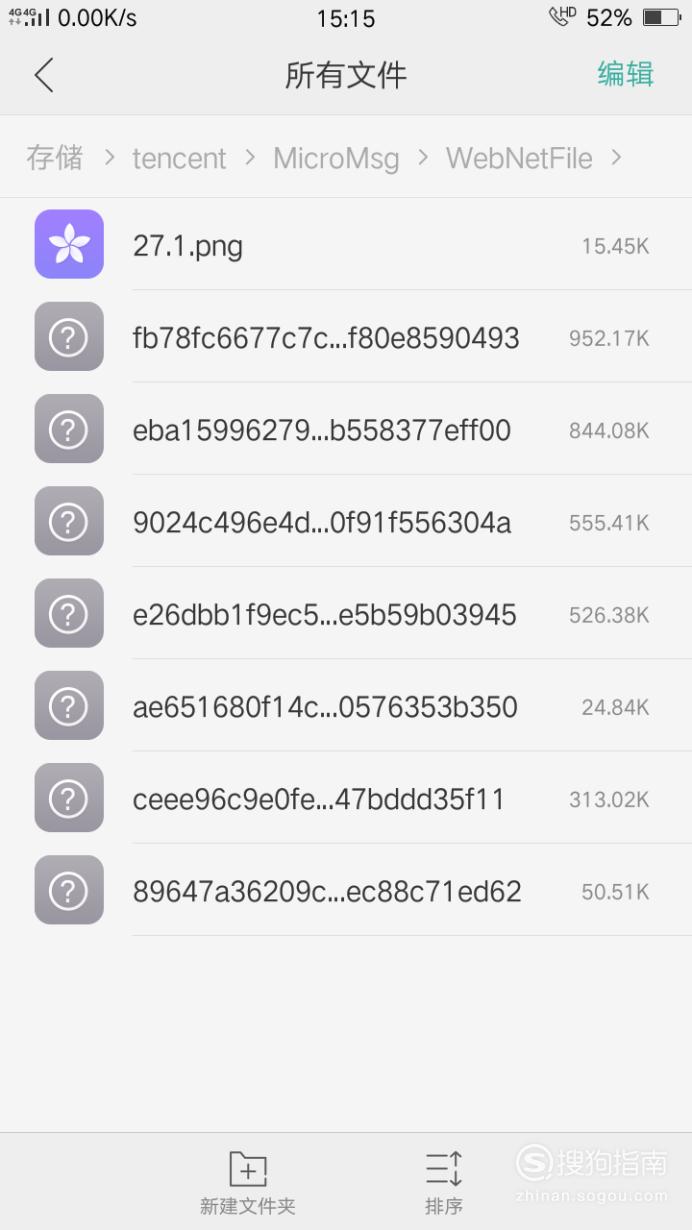Open the file starting with 89647a36209c

(346, 890)
